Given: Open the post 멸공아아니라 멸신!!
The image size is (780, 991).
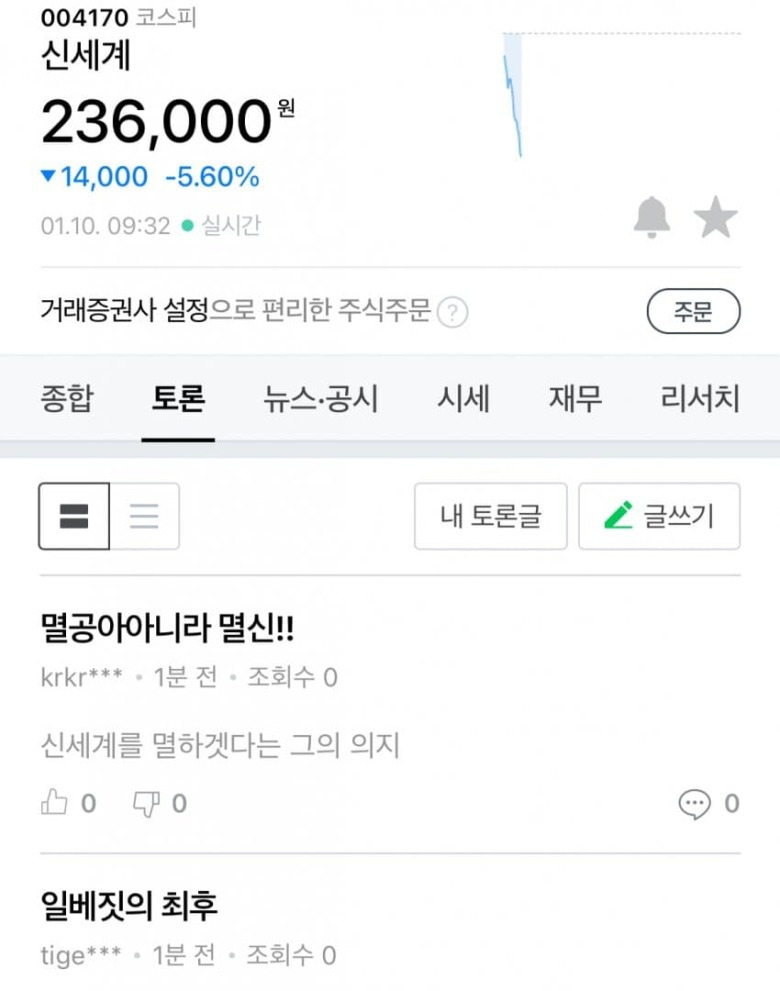Looking at the screenshot, I should click(168, 628).
